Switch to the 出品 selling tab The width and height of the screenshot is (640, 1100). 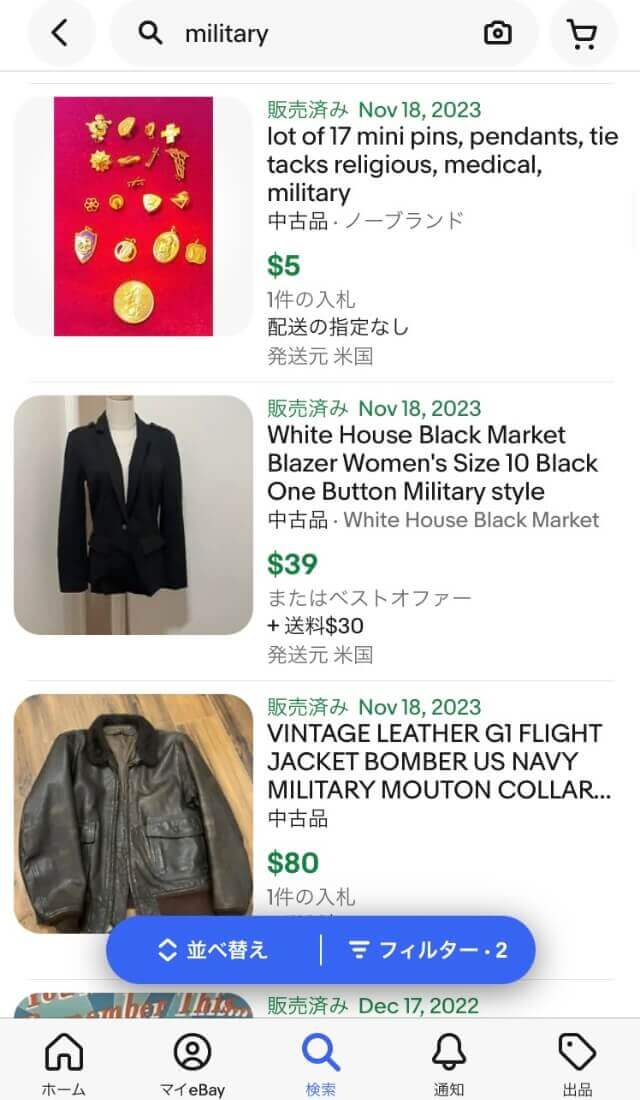click(x=577, y=1063)
